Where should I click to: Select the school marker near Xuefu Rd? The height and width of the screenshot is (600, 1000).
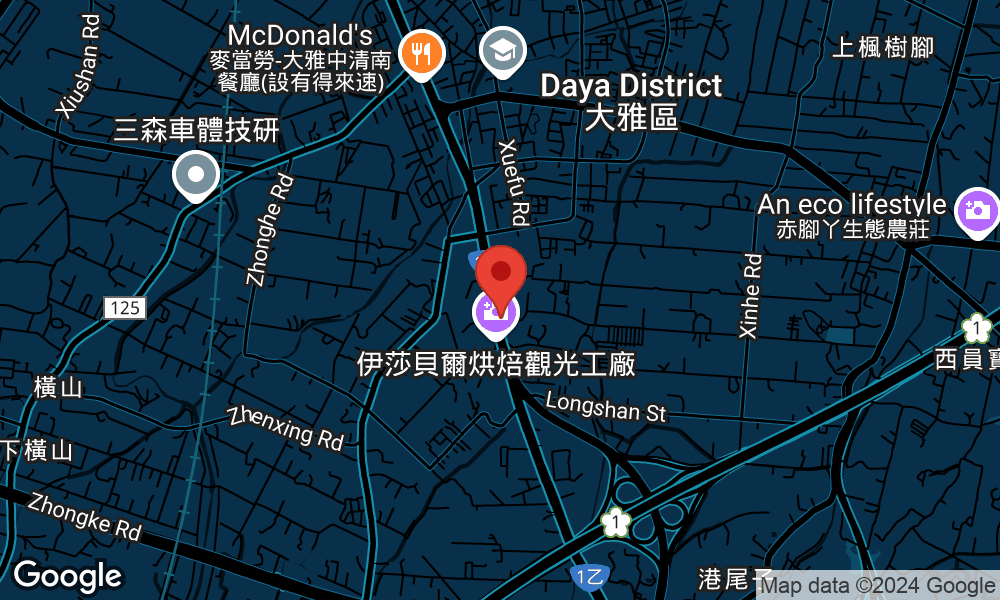tap(502, 49)
